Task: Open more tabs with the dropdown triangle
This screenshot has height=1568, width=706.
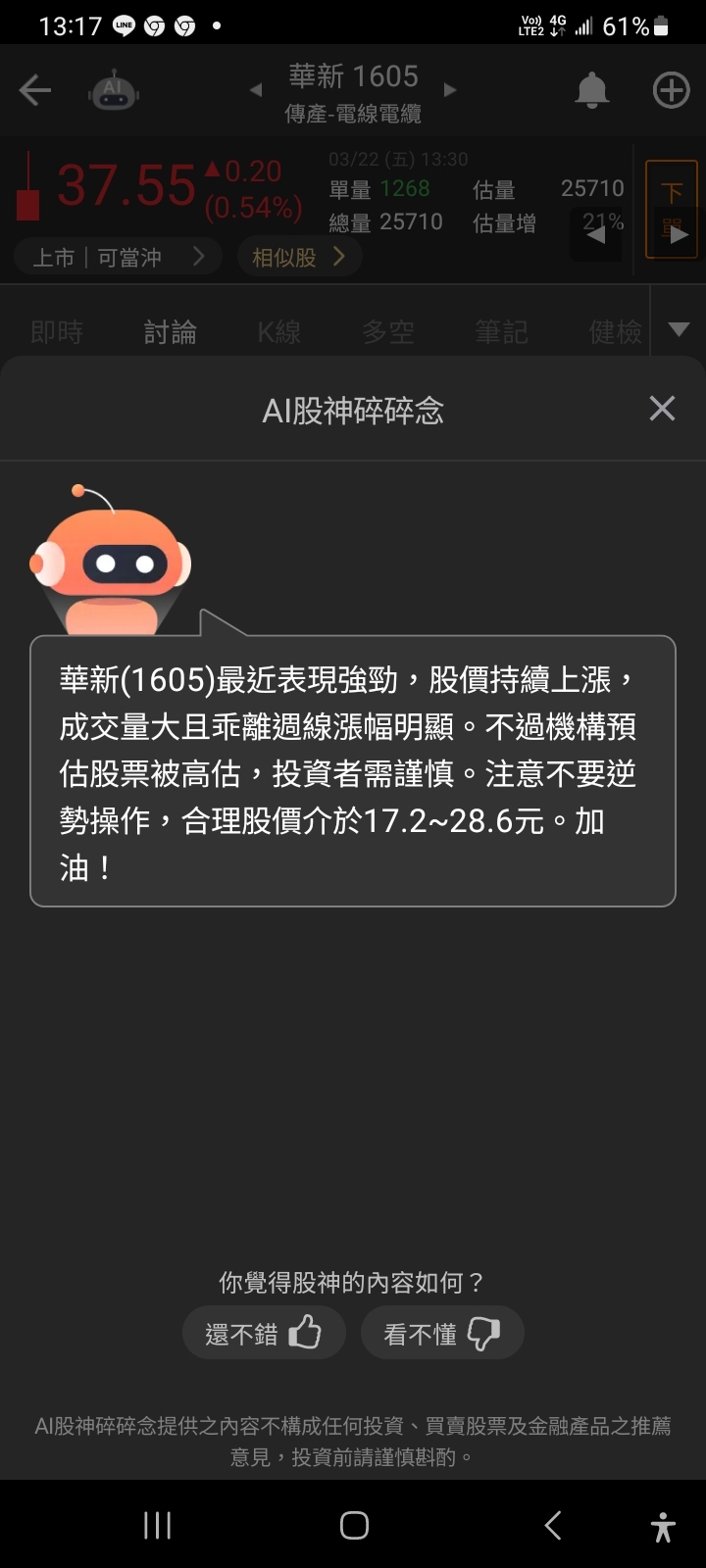Action: pos(679,330)
